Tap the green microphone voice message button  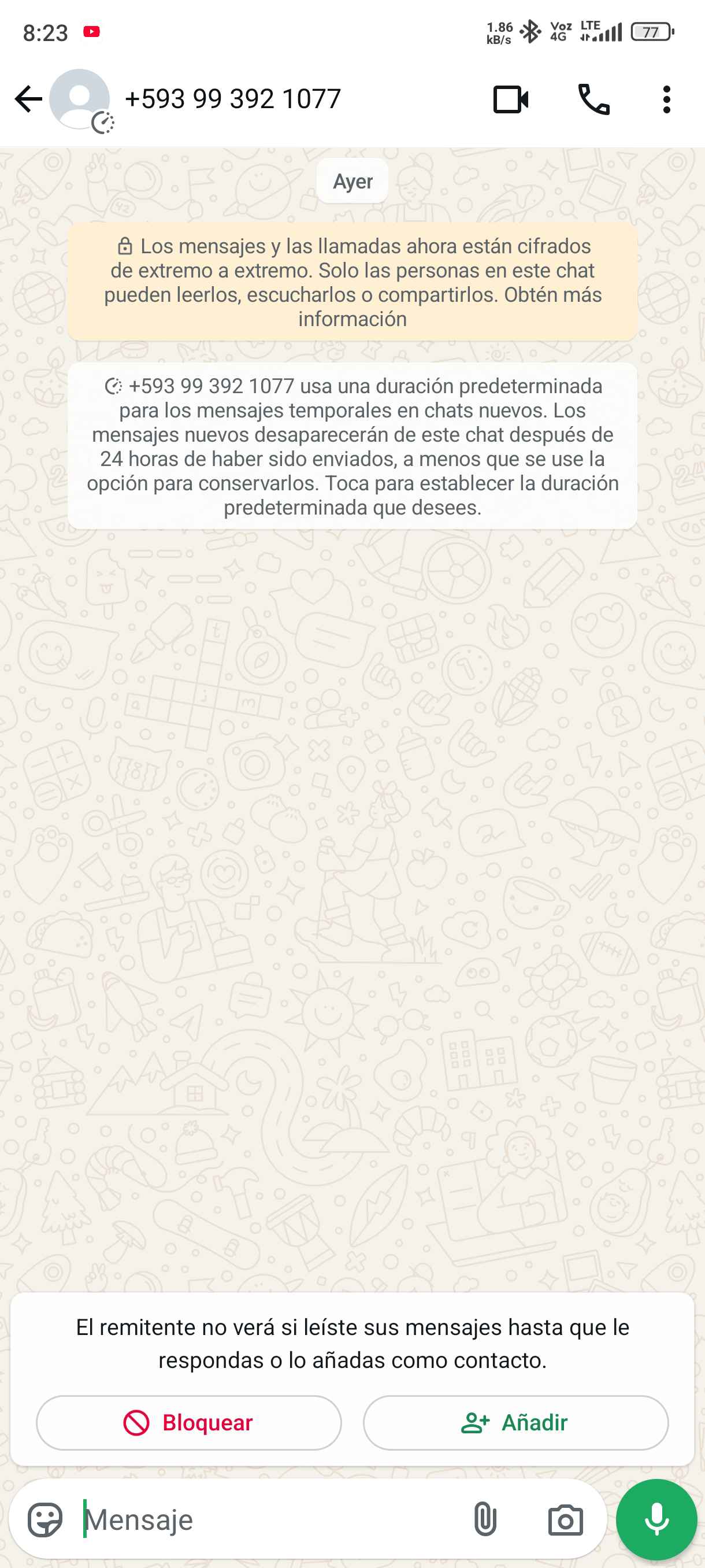656,1519
